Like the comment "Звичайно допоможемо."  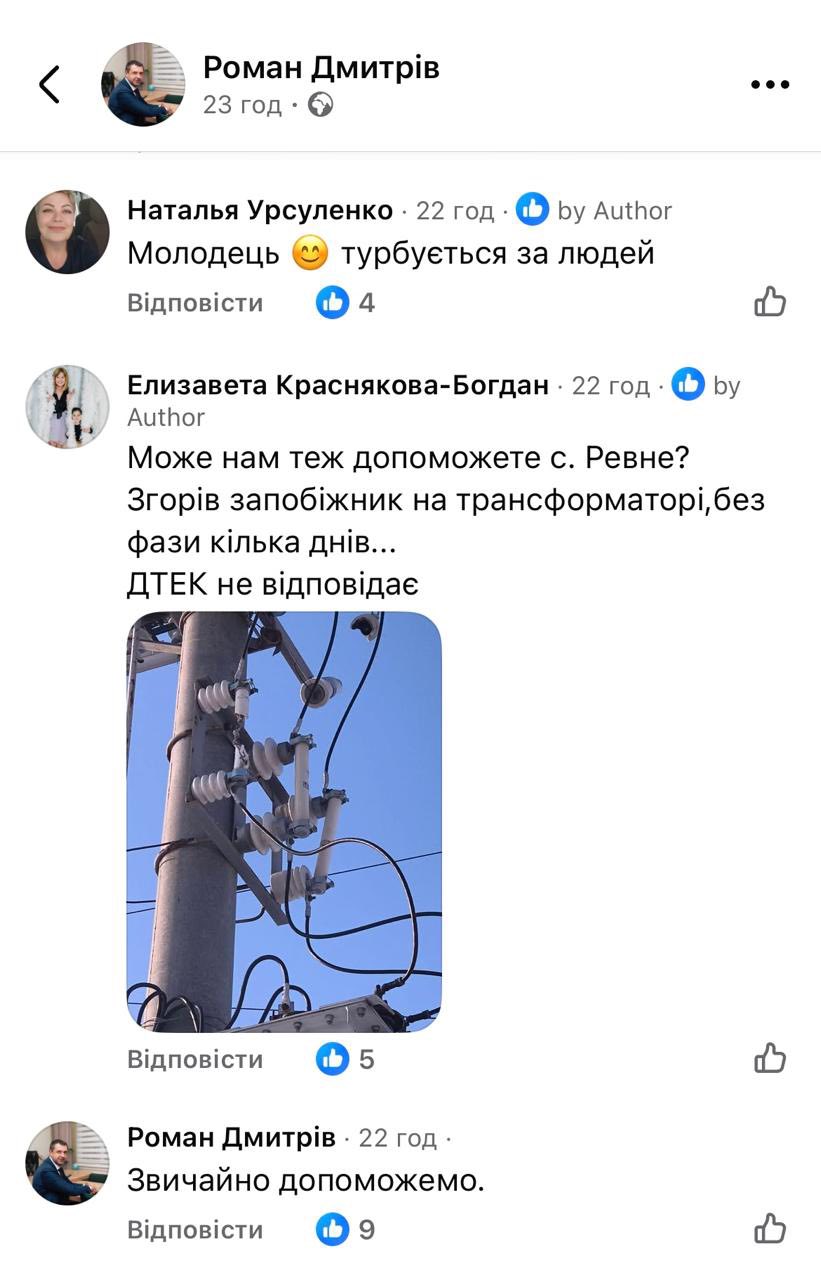770,1229
